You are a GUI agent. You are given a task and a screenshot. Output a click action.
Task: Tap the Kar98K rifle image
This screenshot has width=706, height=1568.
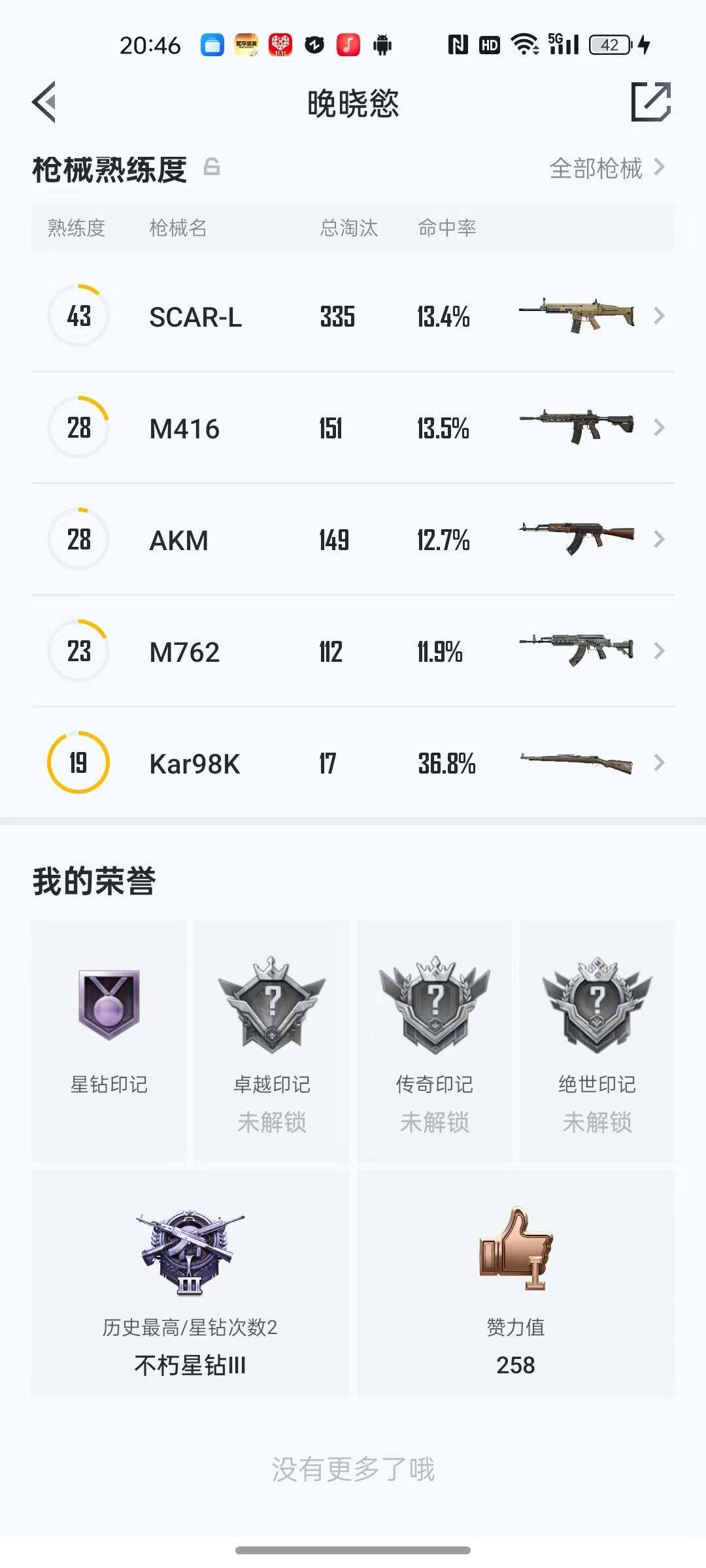[577, 761]
